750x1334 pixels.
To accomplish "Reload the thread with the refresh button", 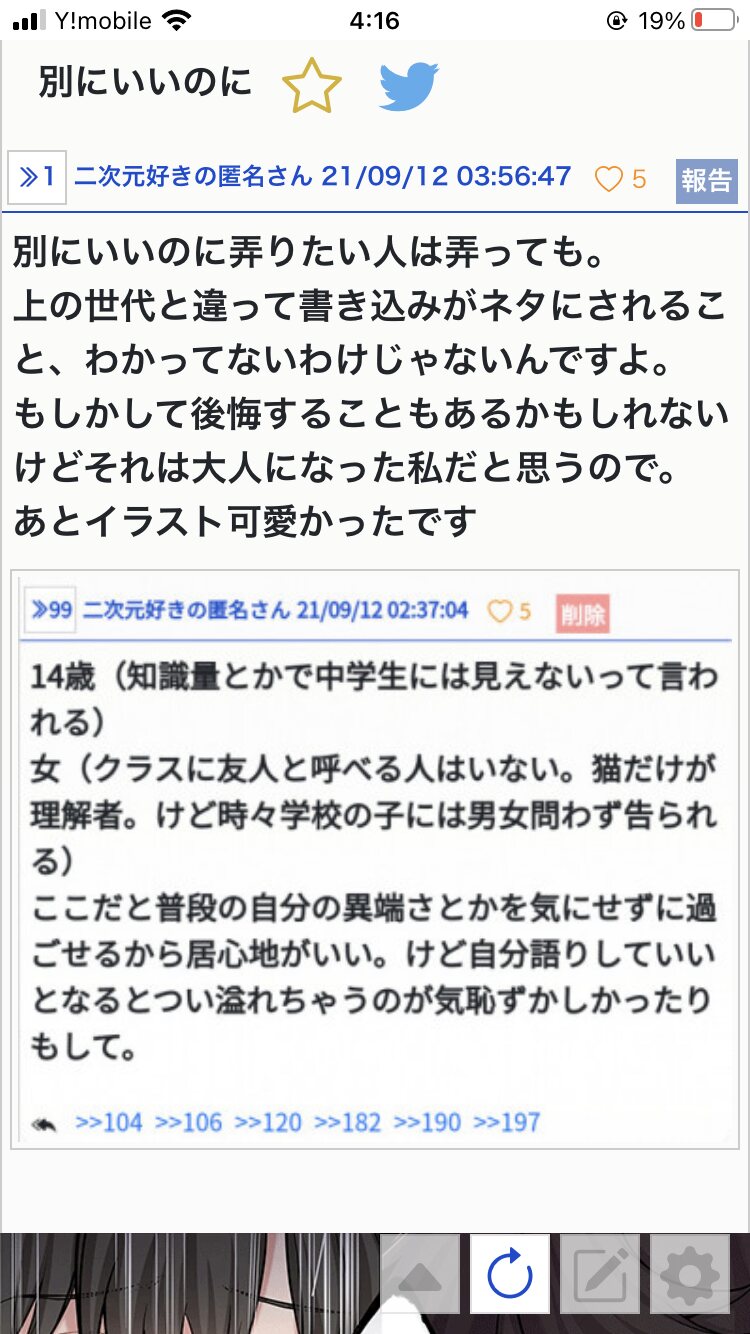I will (x=510, y=1274).
